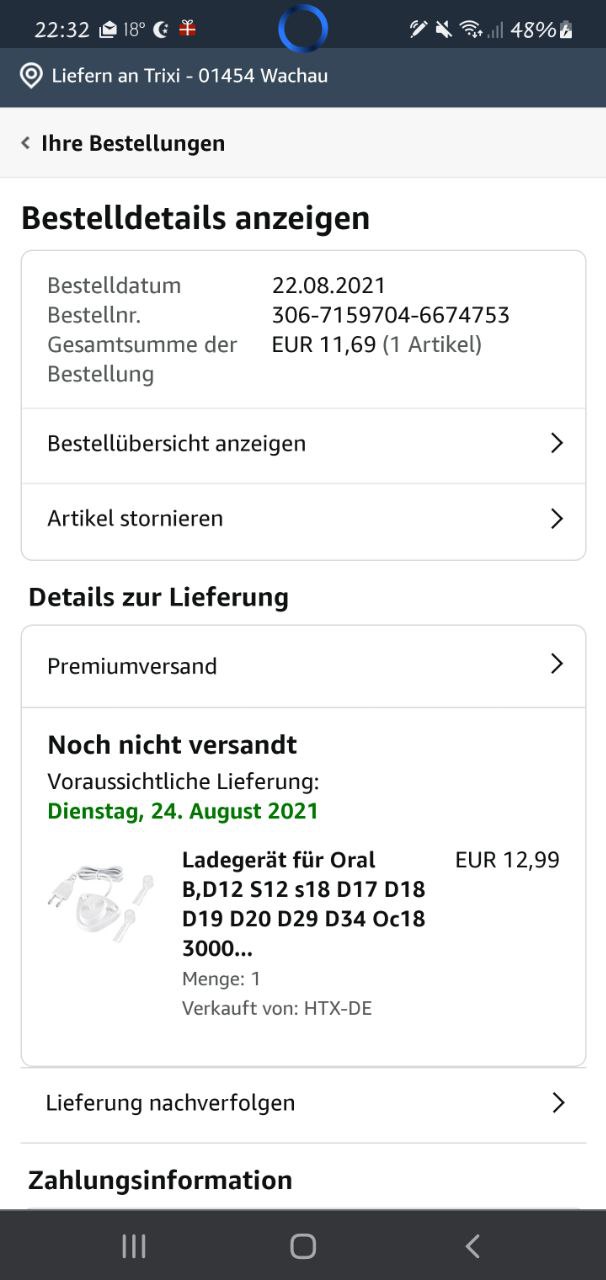Tap the system back button
Screen dimensions: 606x1280
(x=473, y=1246)
